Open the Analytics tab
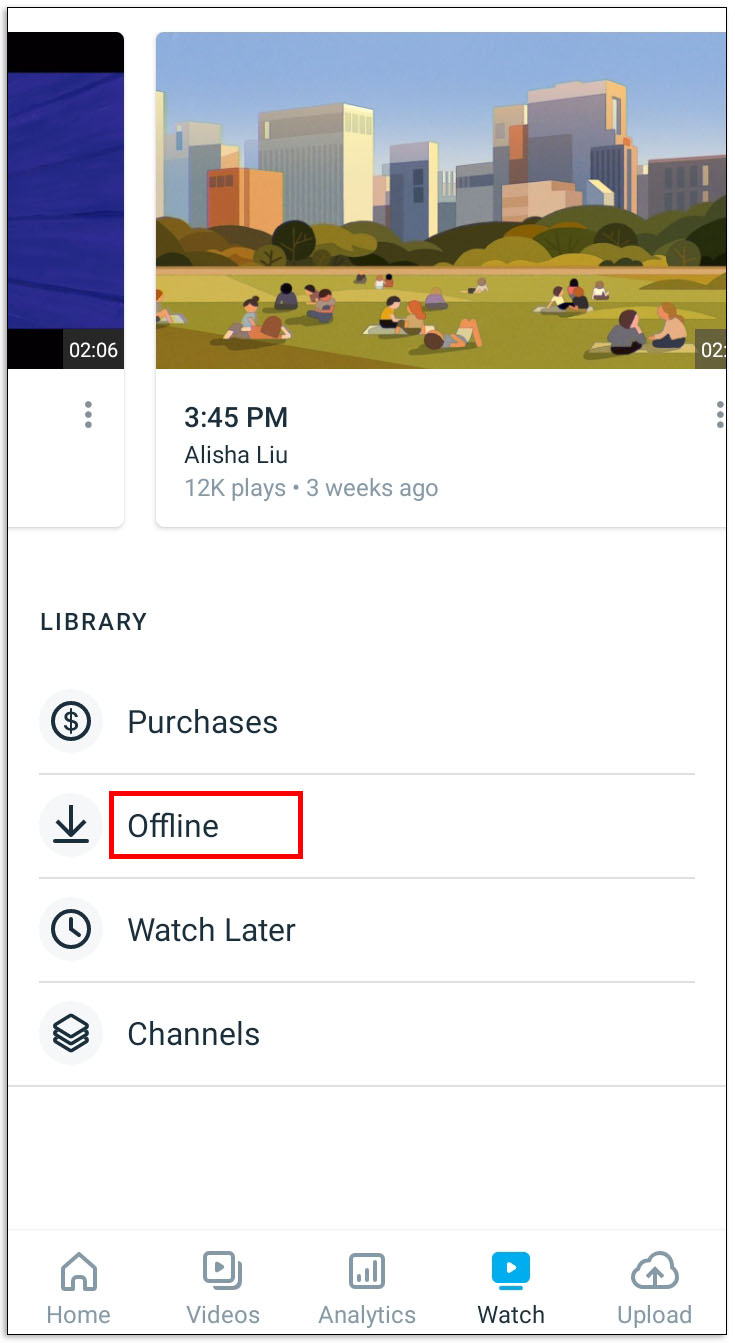This screenshot has height=1343, width=735. tap(367, 1288)
